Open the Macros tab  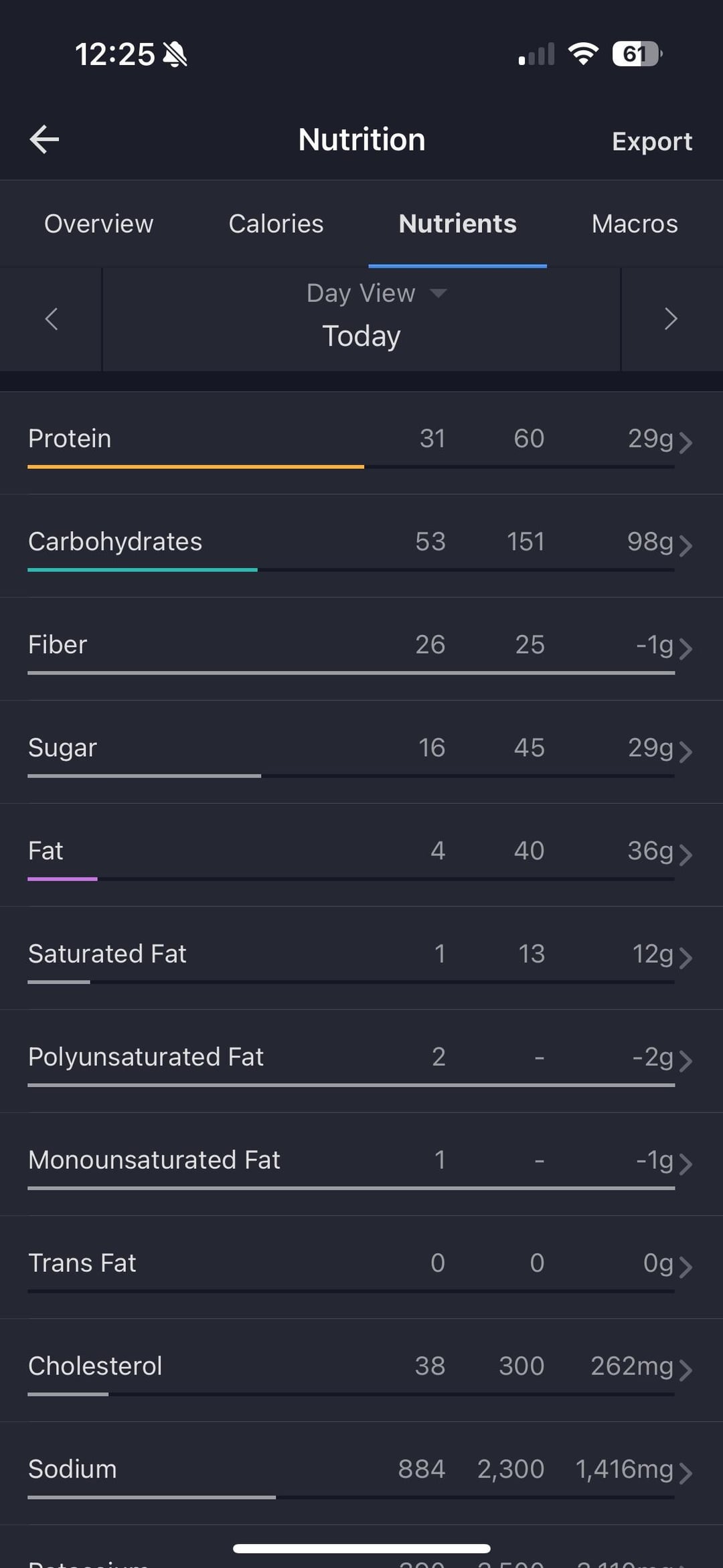click(635, 224)
